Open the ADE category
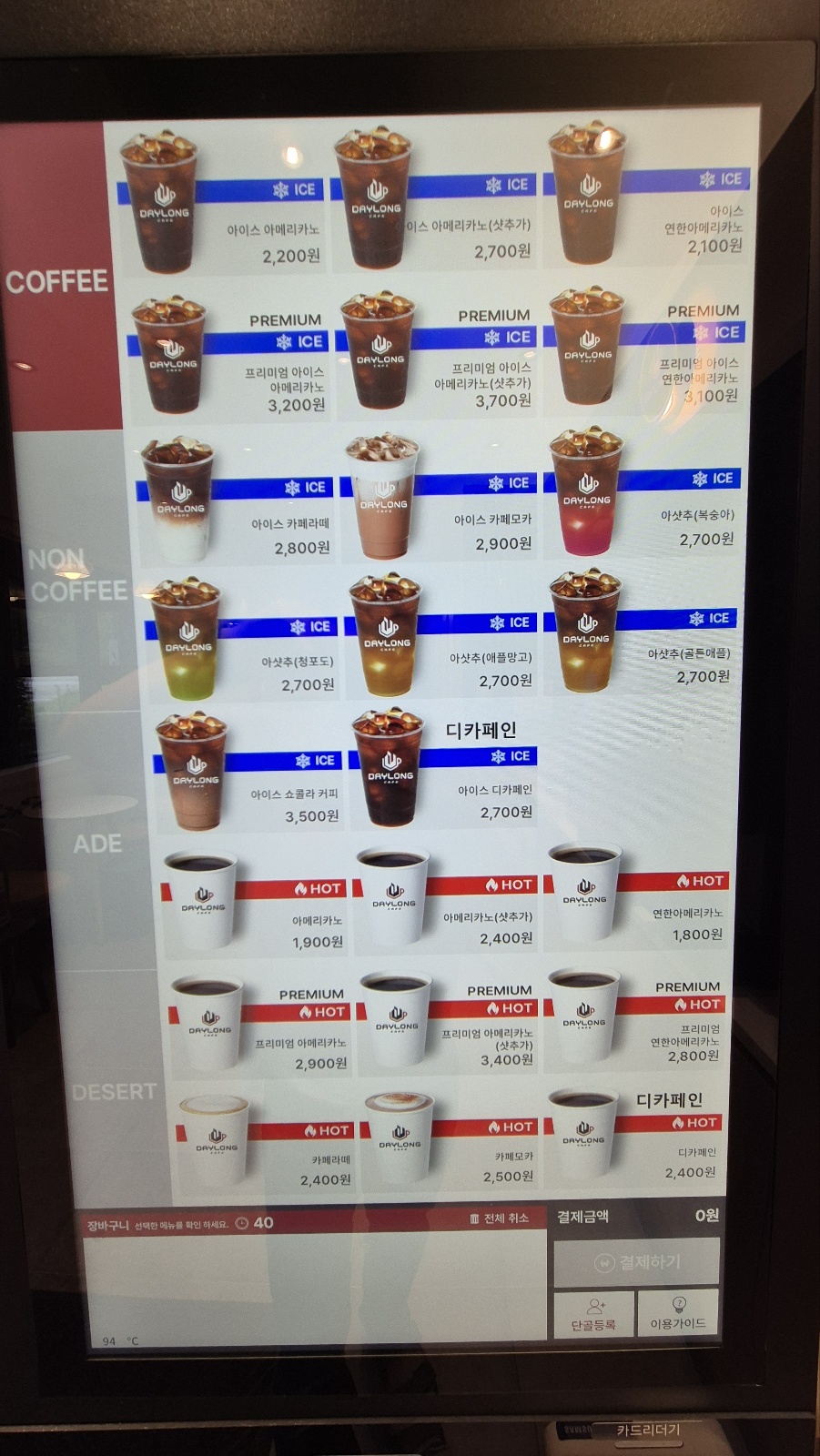The width and height of the screenshot is (820, 1456). pyautogui.click(x=97, y=844)
